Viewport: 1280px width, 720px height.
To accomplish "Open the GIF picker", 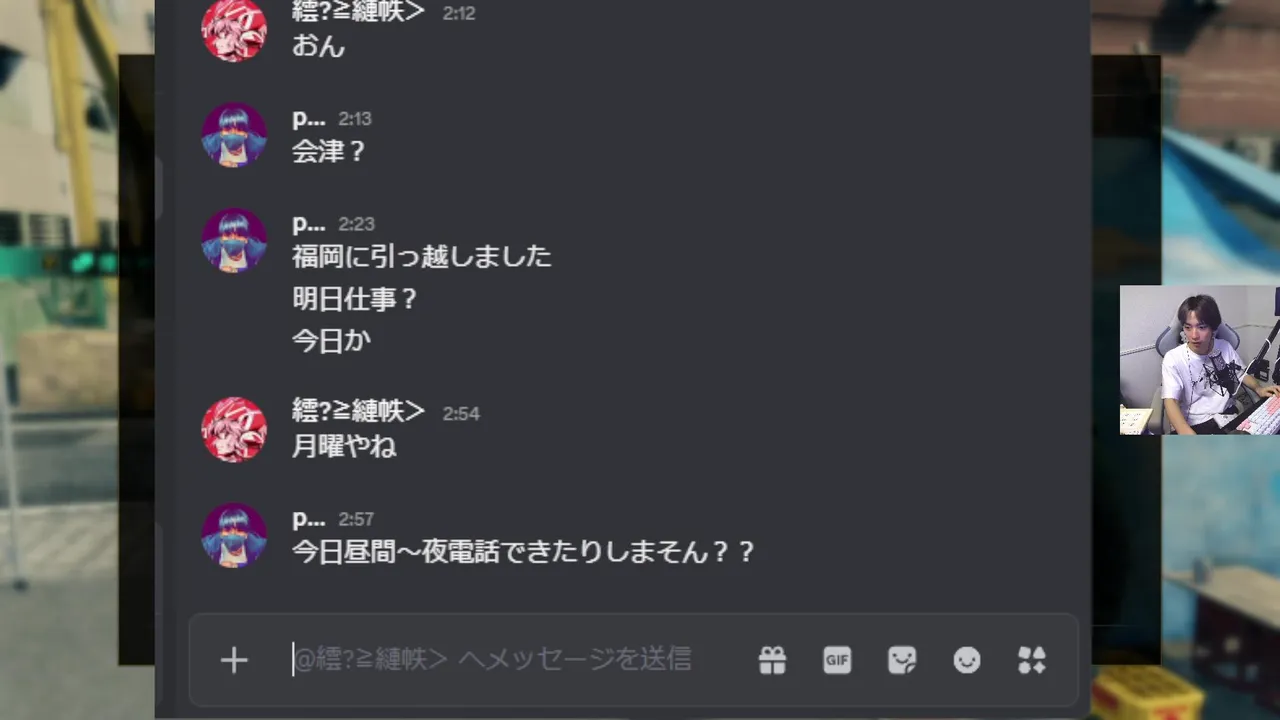I will click(x=837, y=660).
